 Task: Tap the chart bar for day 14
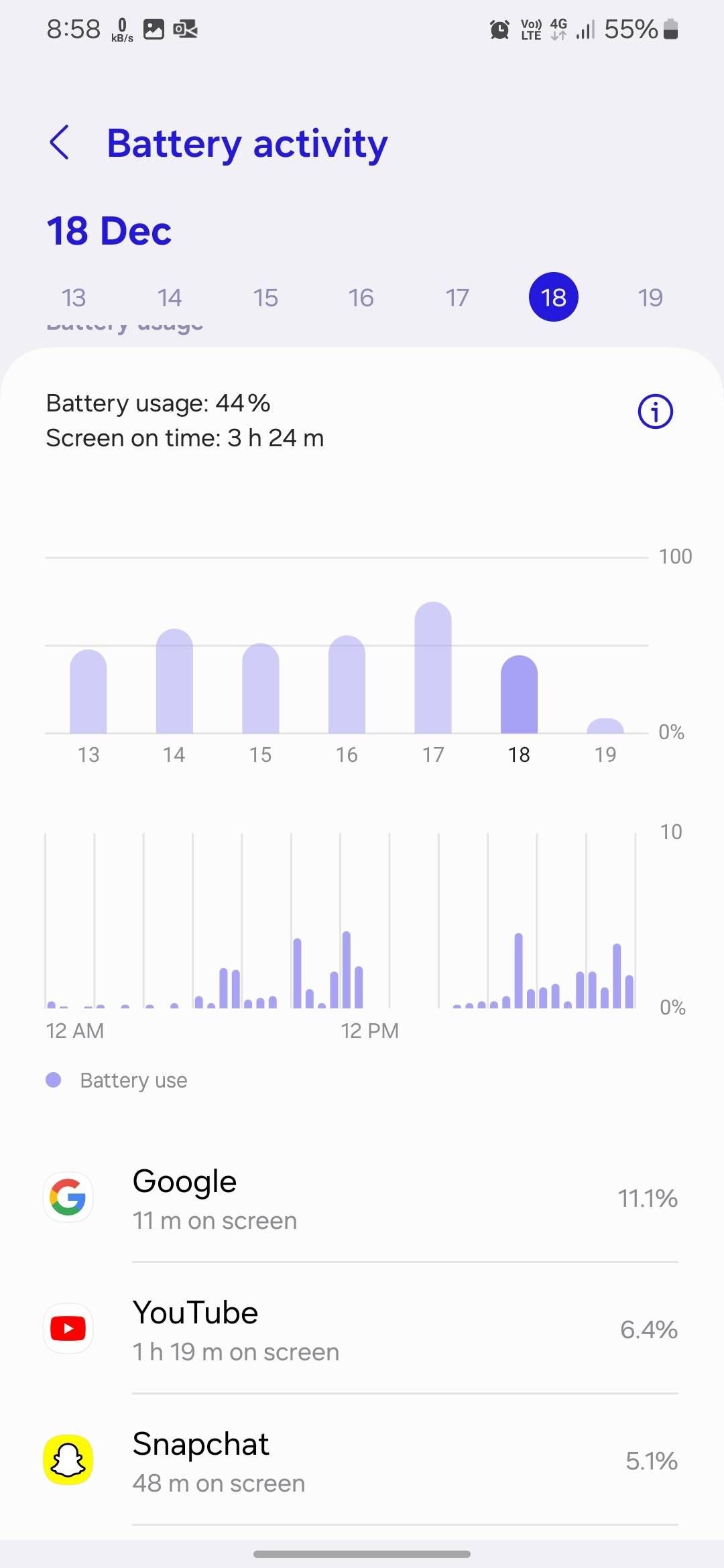174,682
